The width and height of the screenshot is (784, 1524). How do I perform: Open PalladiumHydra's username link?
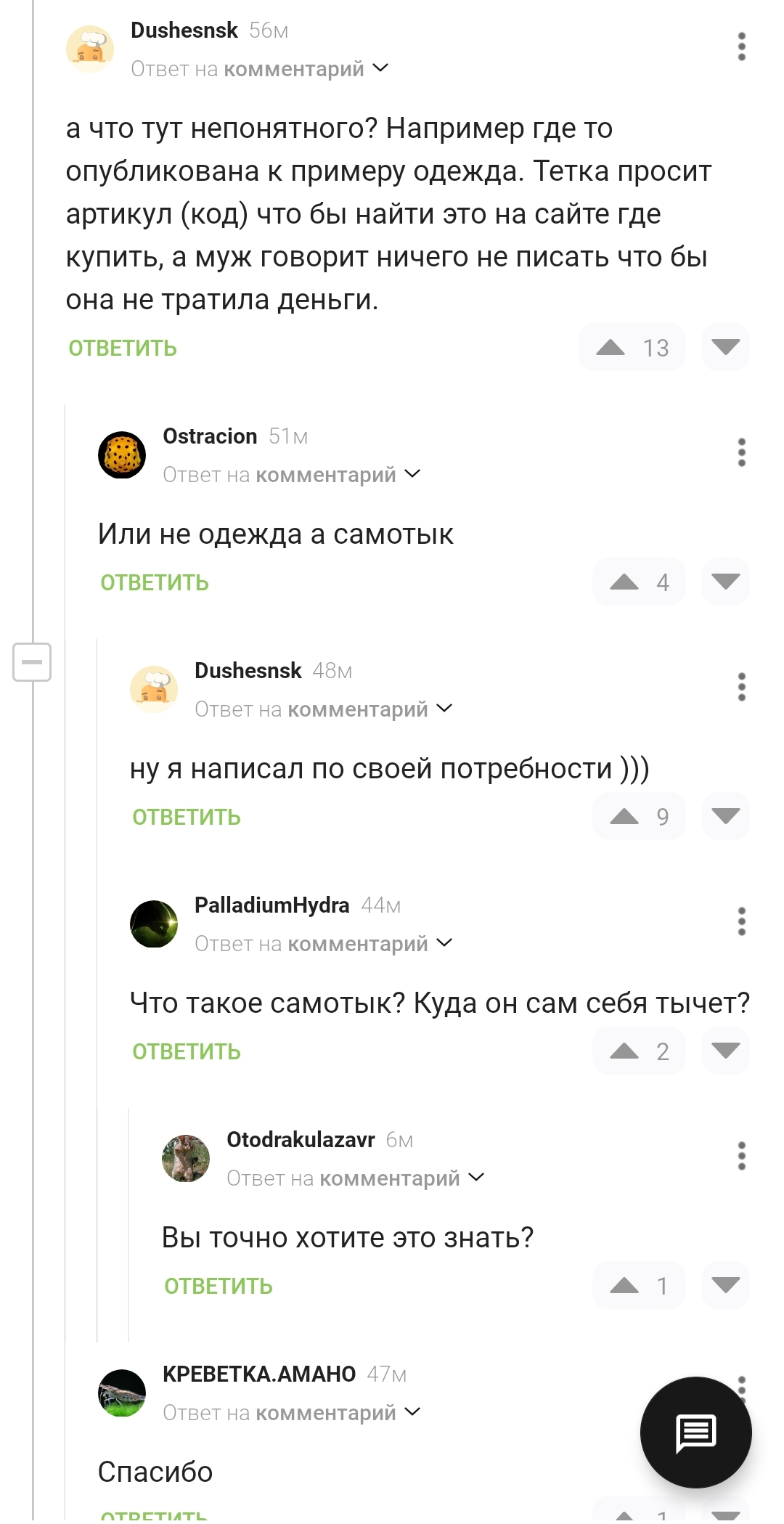pos(271,905)
